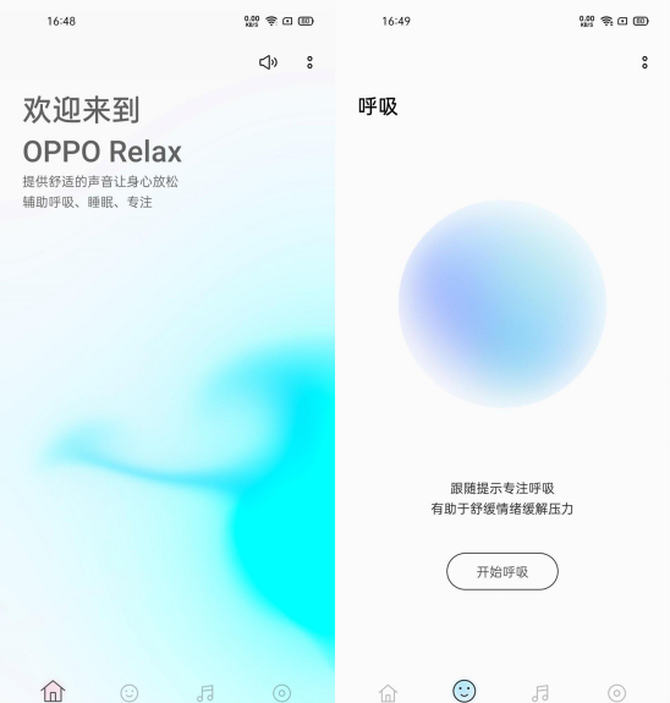Viewport: 670px width, 703px height.
Task: Go to the home tab from 呼吸 screen
Action: tap(388, 692)
